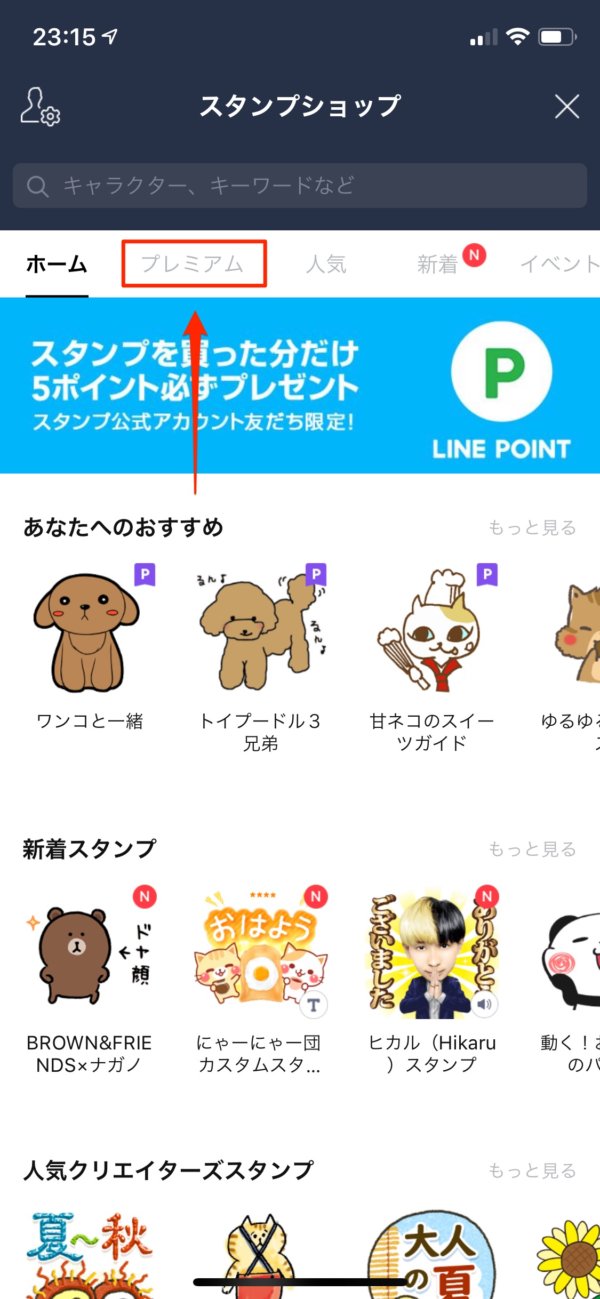See more in あなたへのおすすめ

click(x=532, y=527)
